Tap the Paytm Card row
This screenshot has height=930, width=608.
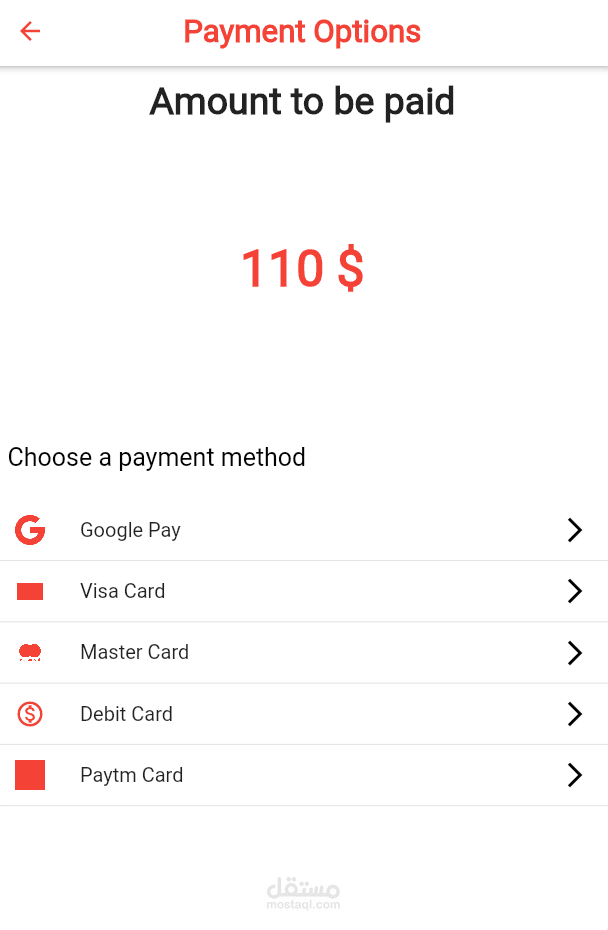[x=131, y=775]
